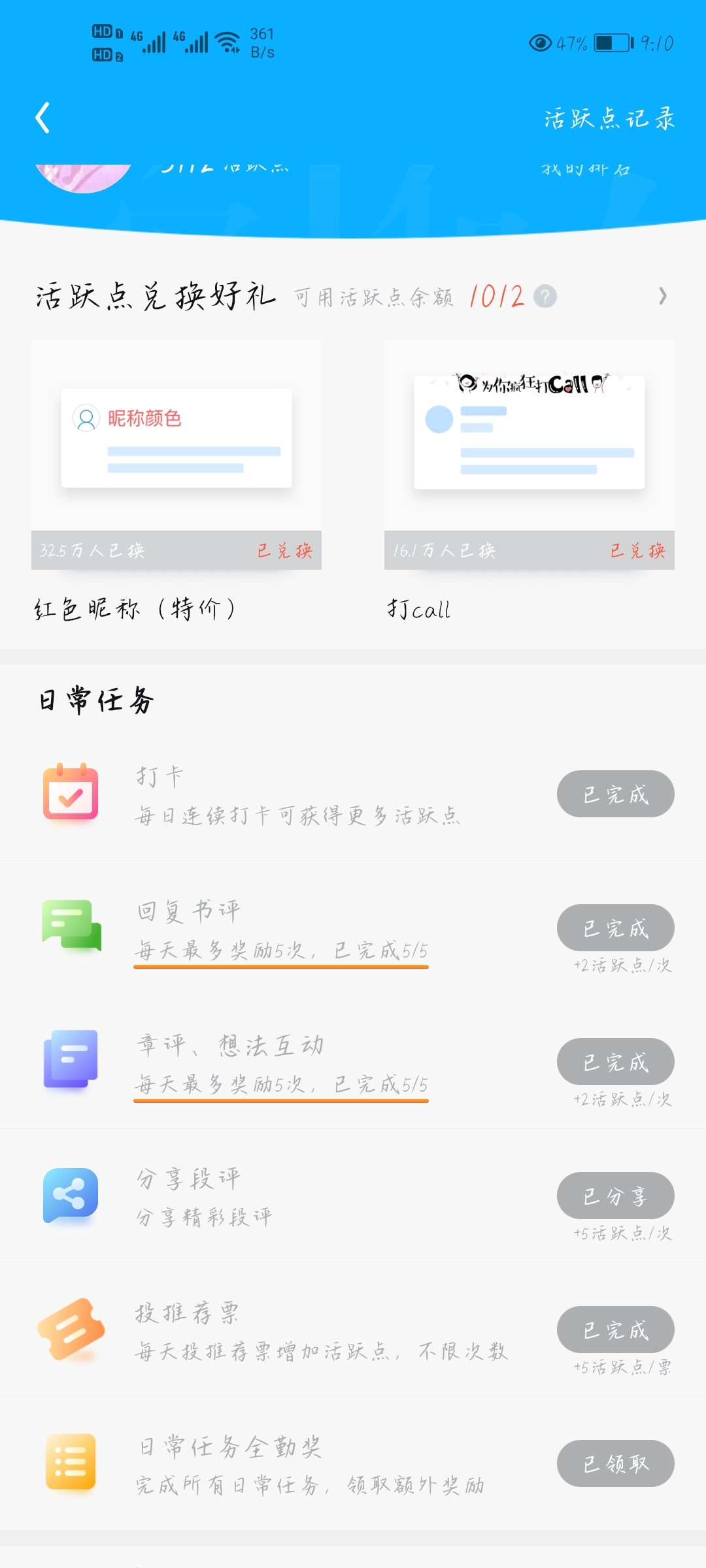
Task: Open 活跃点记录 history
Action: [609, 119]
